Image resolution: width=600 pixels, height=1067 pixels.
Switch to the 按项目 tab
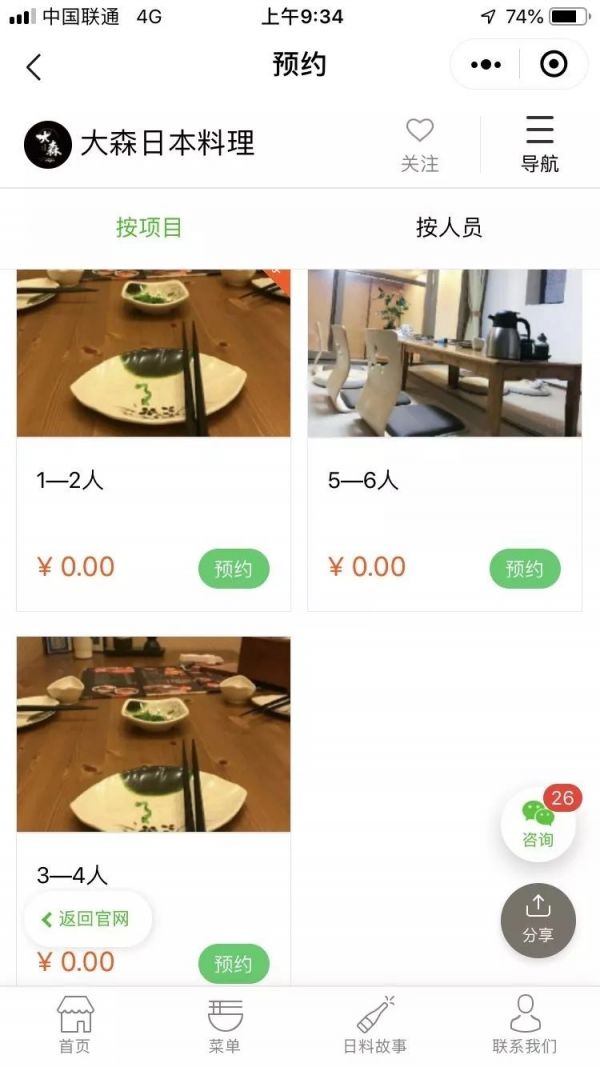coord(149,227)
